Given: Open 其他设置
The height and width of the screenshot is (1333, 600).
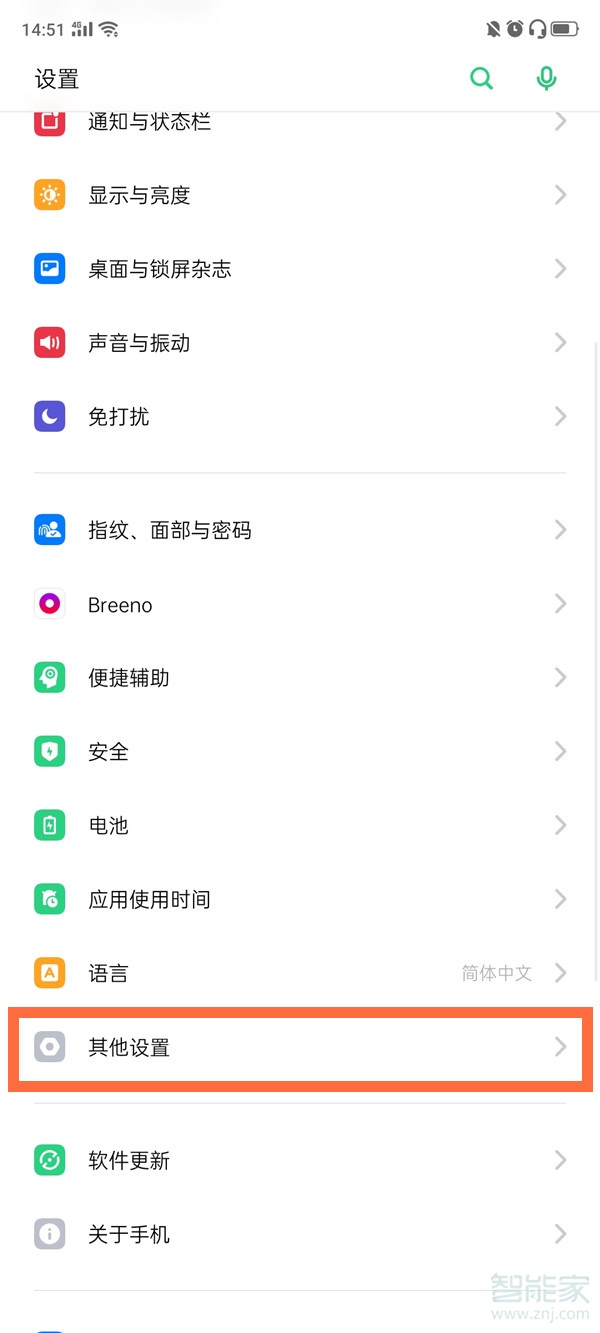Looking at the screenshot, I should pos(300,1048).
